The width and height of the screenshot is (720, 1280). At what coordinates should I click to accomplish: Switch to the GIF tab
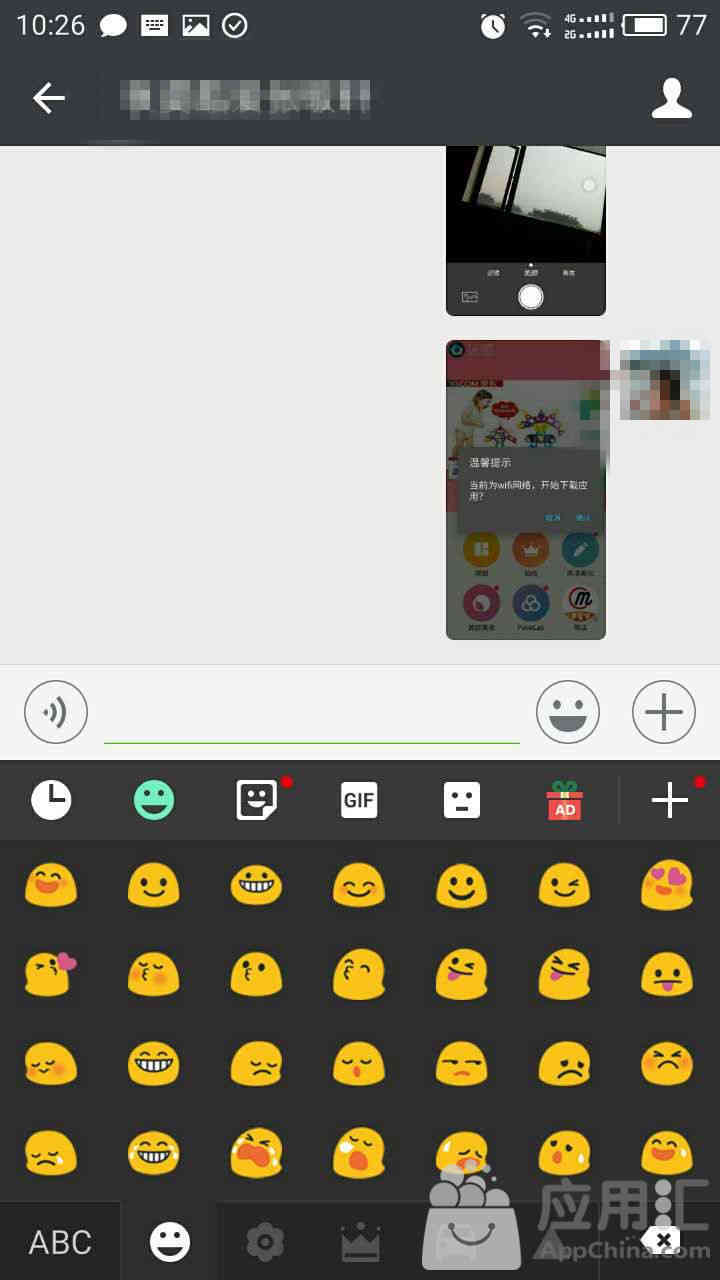click(x=359, y=800)
